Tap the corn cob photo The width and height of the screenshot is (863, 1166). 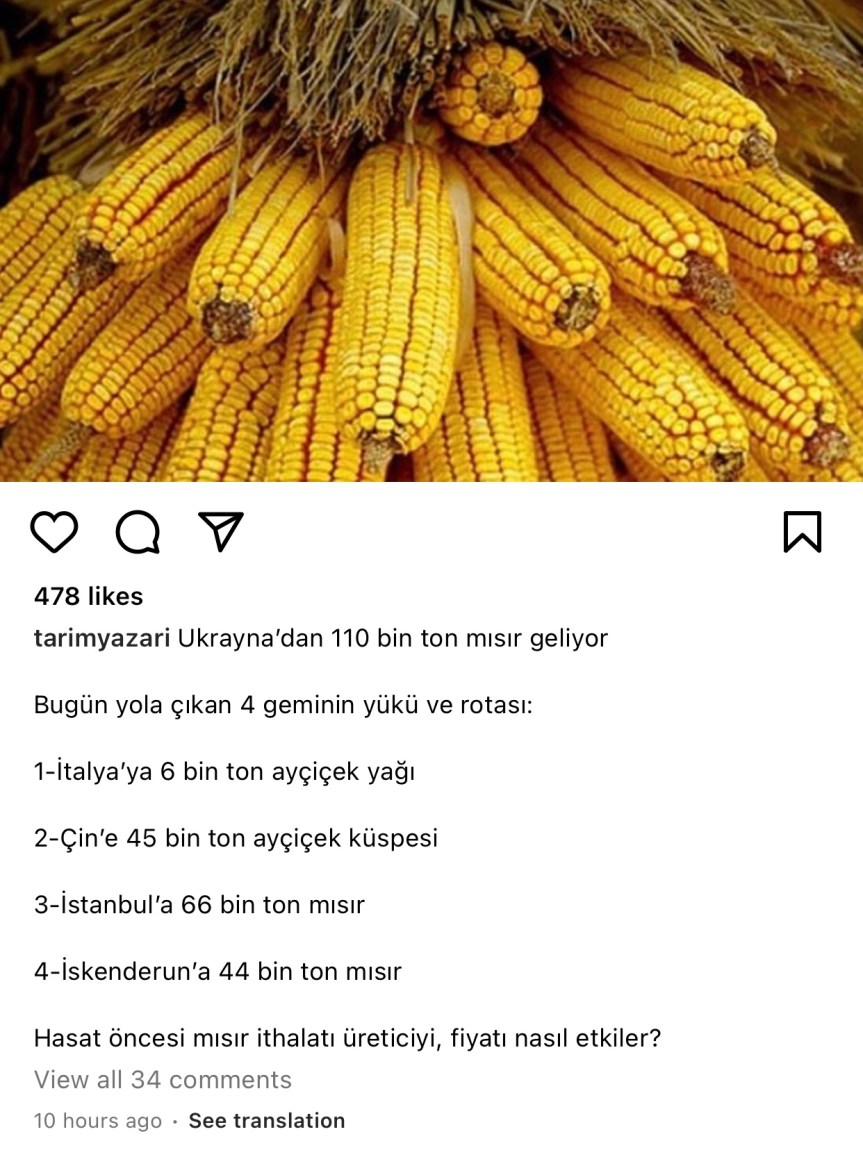coord(431,245)
